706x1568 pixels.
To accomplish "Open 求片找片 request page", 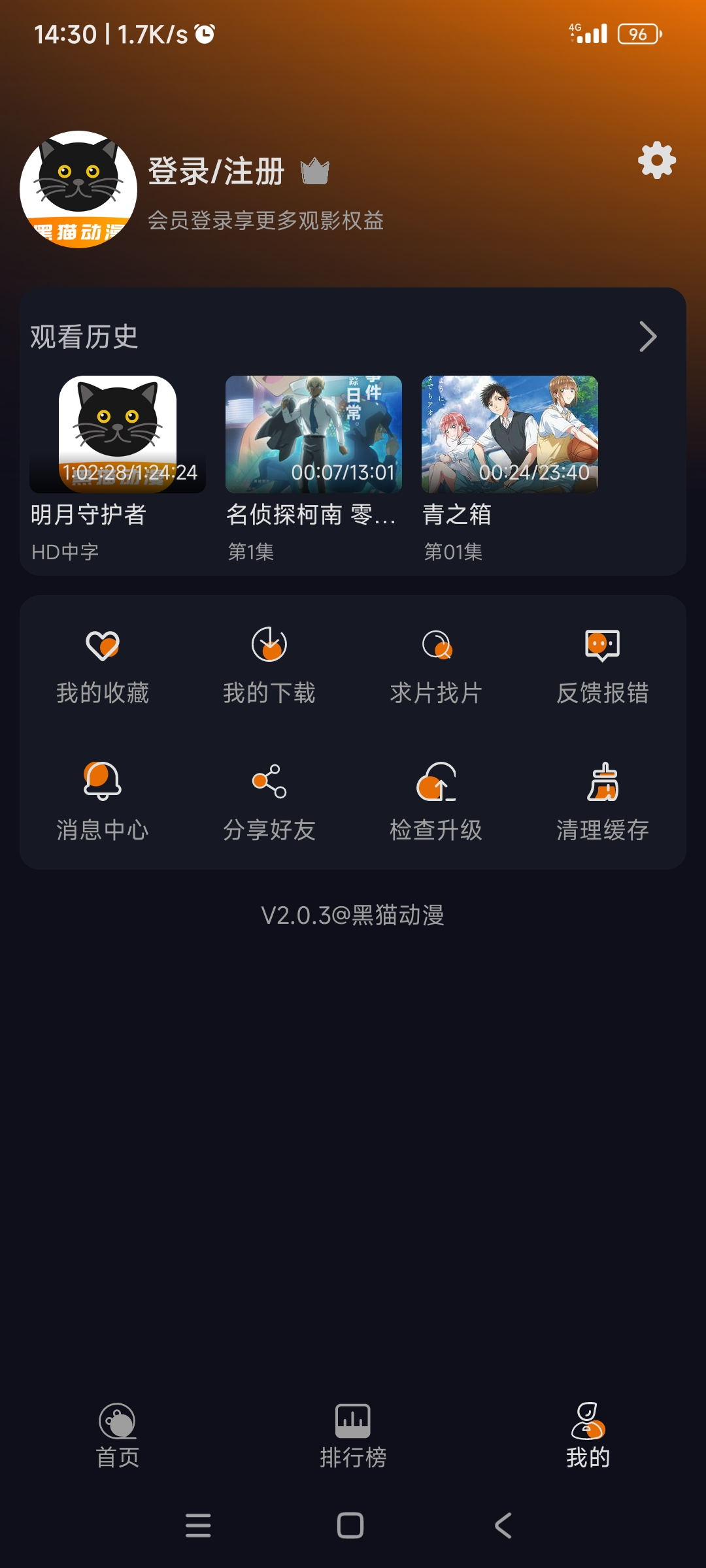I will coord(436,666).
